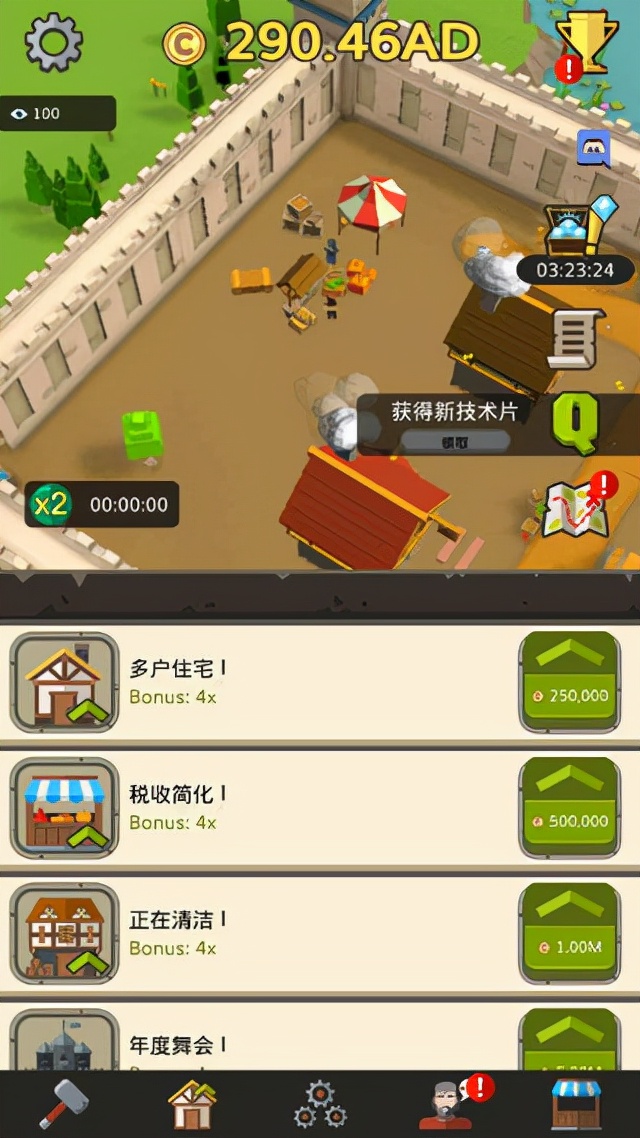Switch to the shop stall tab
This screenshot has height=1138, width=640.
tap(577, 1104)
